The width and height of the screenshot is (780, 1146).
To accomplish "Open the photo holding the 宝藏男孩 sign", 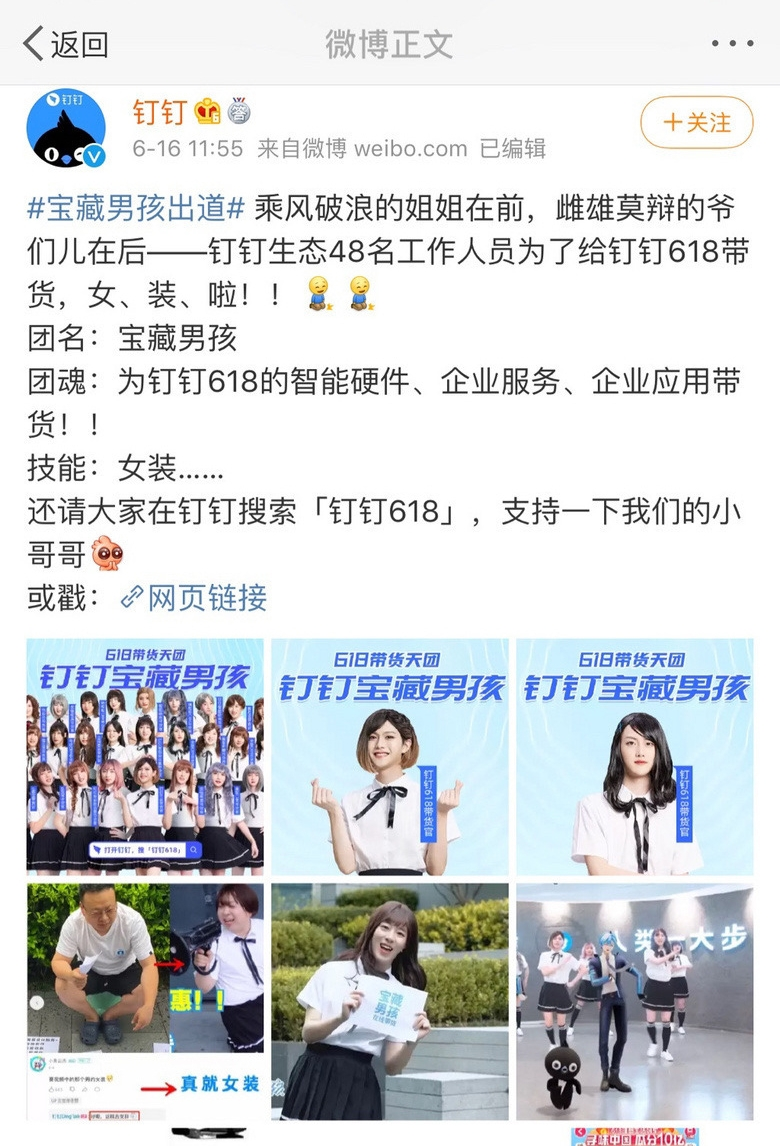I will 389,1000.
